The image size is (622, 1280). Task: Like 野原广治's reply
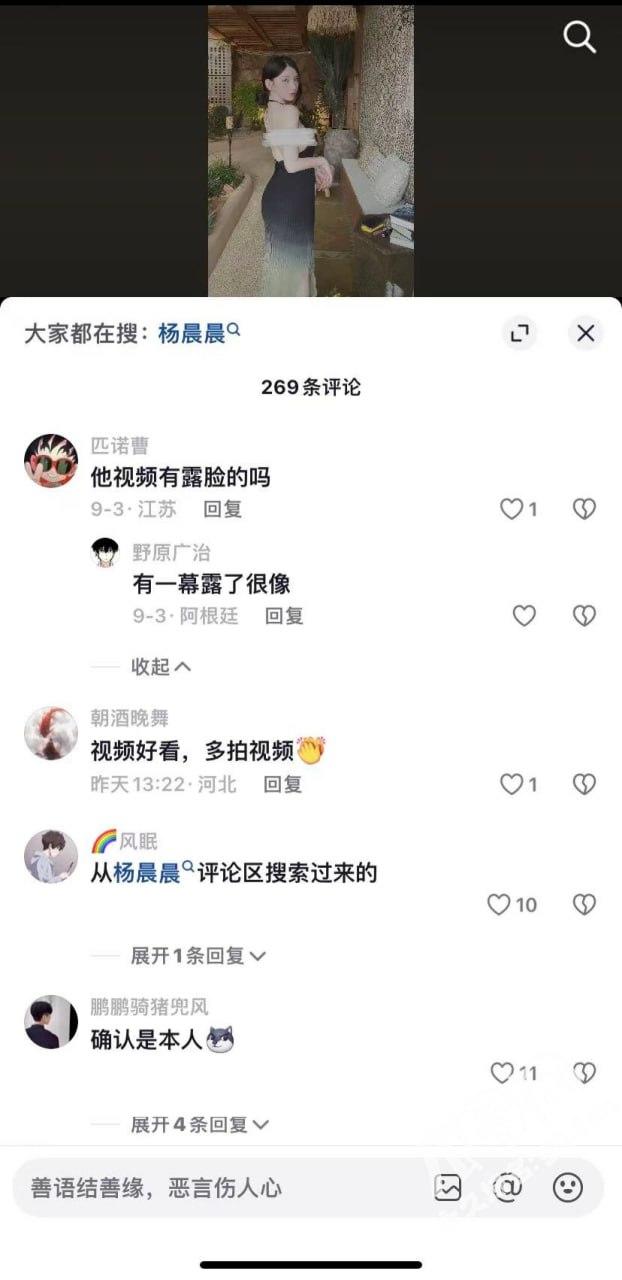tap(524, 616)
